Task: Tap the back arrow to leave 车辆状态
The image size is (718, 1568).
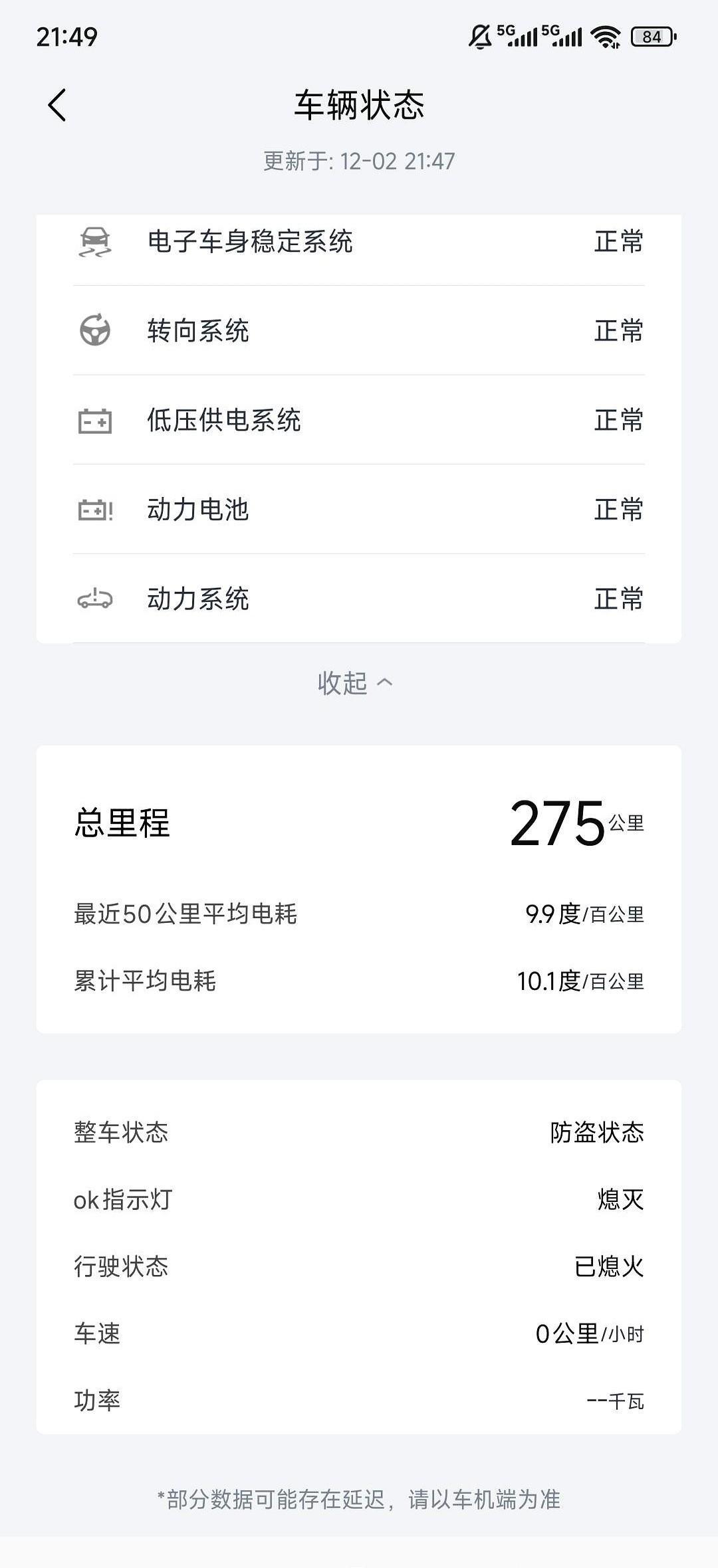Action: tap(57, 105)
